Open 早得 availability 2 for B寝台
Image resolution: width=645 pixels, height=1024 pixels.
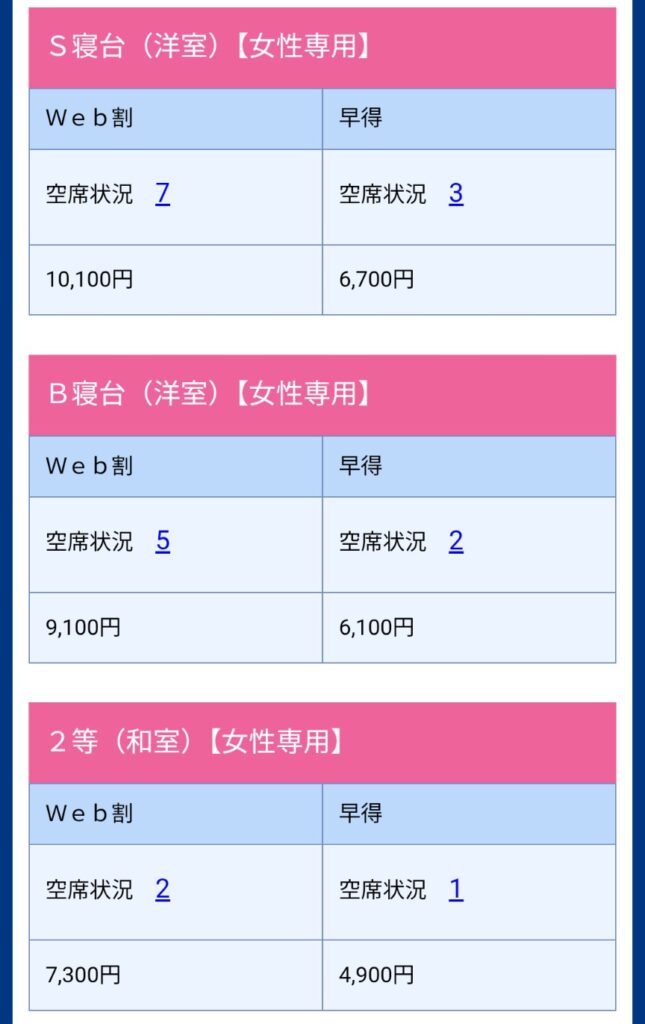[x=456, y=542]
